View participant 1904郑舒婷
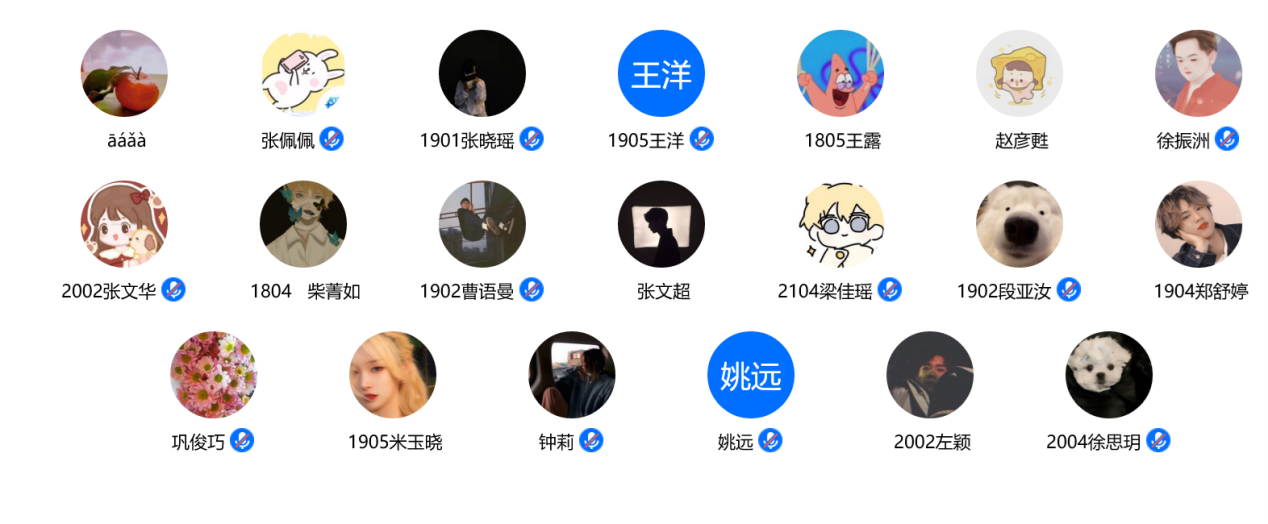The height and width of the screenshot is (524, 1268). tap(1198, 224)
